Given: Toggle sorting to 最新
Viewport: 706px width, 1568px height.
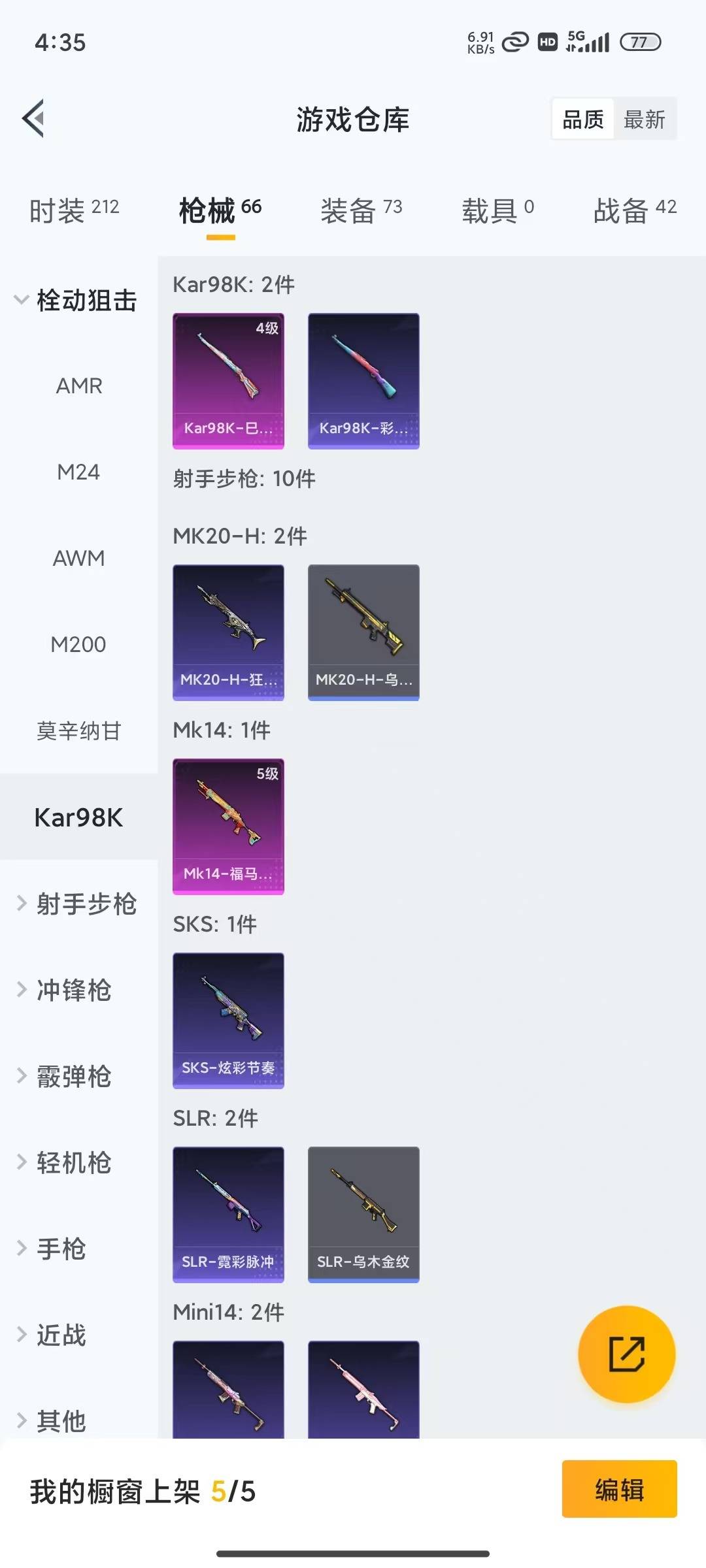Looking at the screenshot, I should [645, 119].
